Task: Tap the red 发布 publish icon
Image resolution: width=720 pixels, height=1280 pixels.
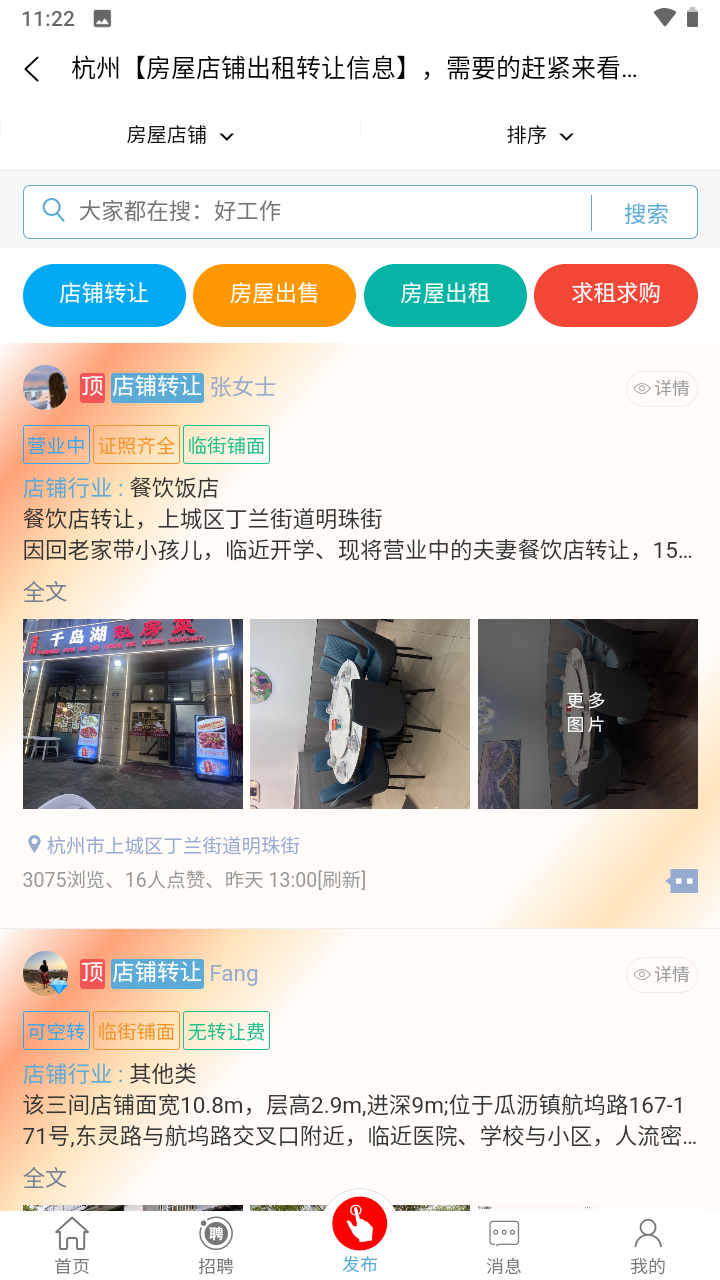Action: 359,1222
